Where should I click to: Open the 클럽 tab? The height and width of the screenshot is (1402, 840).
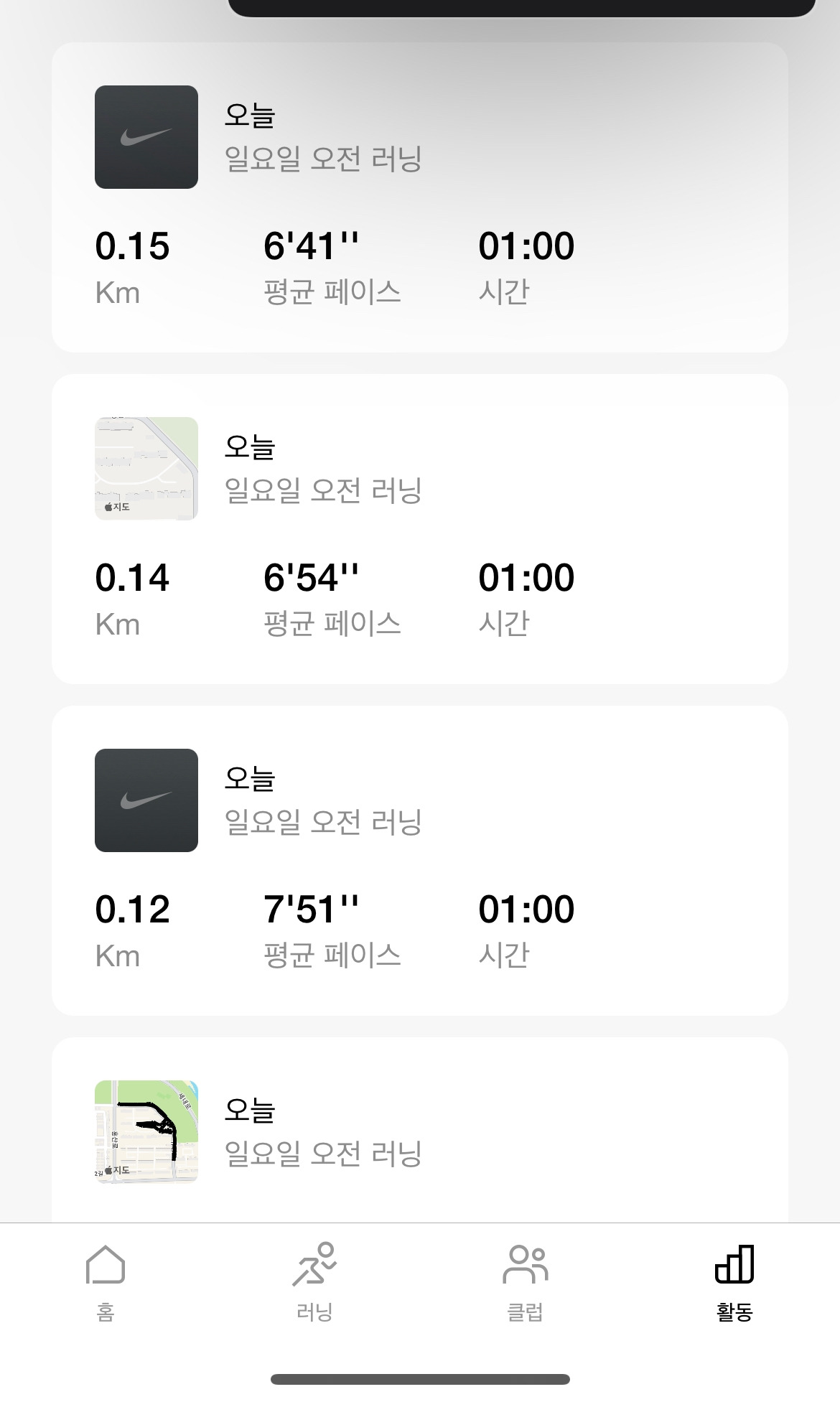[525, 1283]
